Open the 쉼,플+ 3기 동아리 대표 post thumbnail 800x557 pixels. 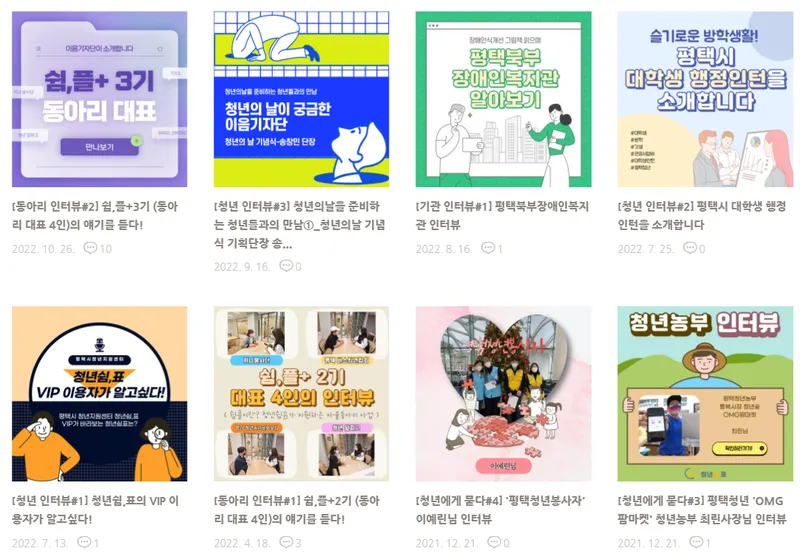[99, 99]
